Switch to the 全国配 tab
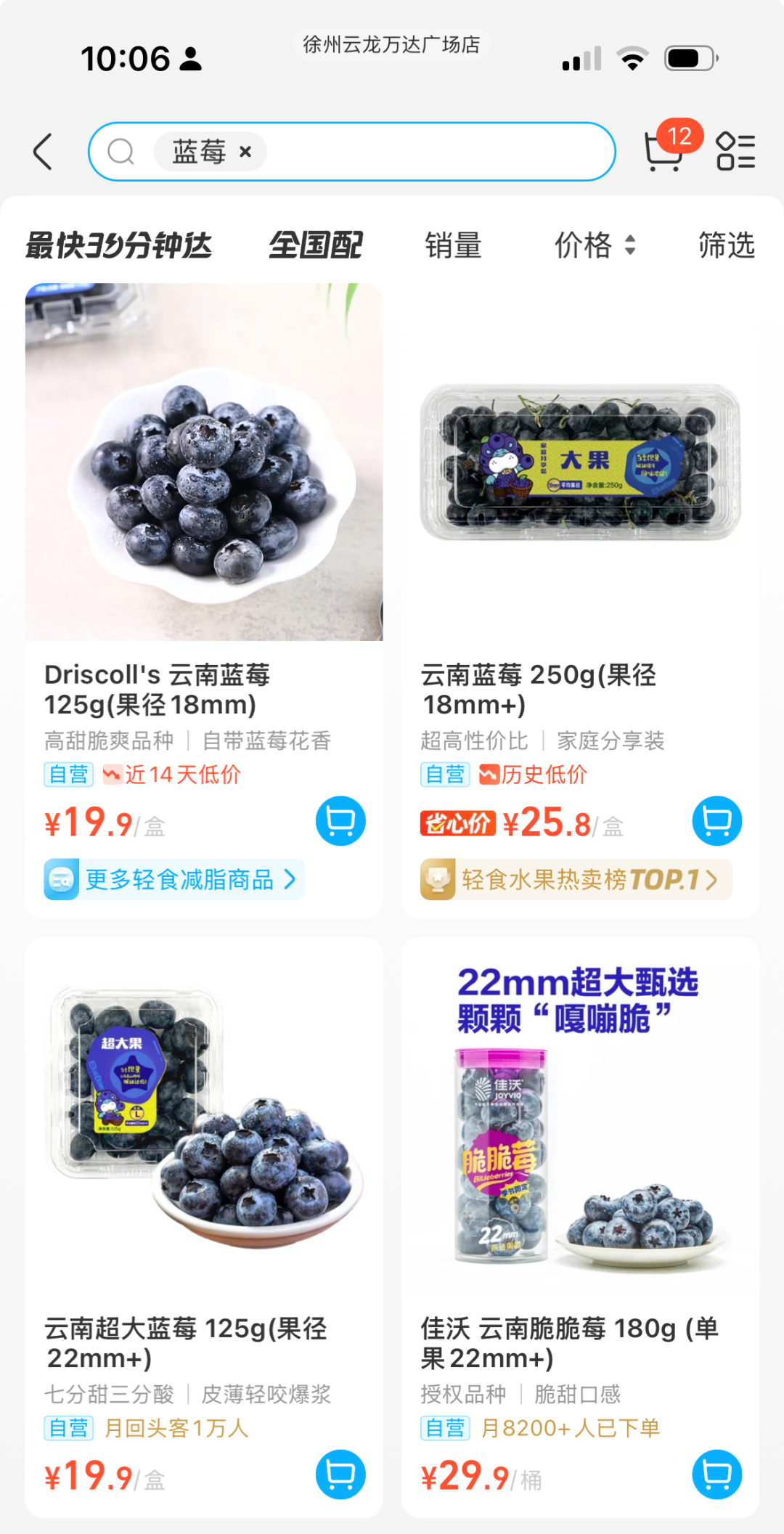Viewport: 784px width, 1534px height. tap(316, 245)
